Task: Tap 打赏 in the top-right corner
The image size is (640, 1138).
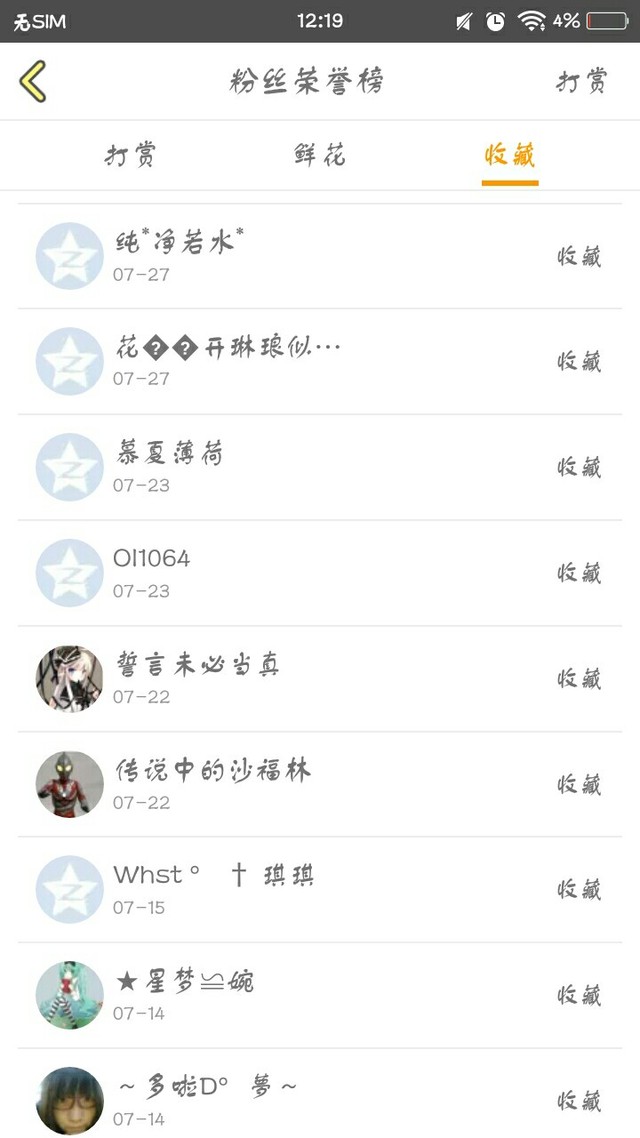Action: [581, 81]
